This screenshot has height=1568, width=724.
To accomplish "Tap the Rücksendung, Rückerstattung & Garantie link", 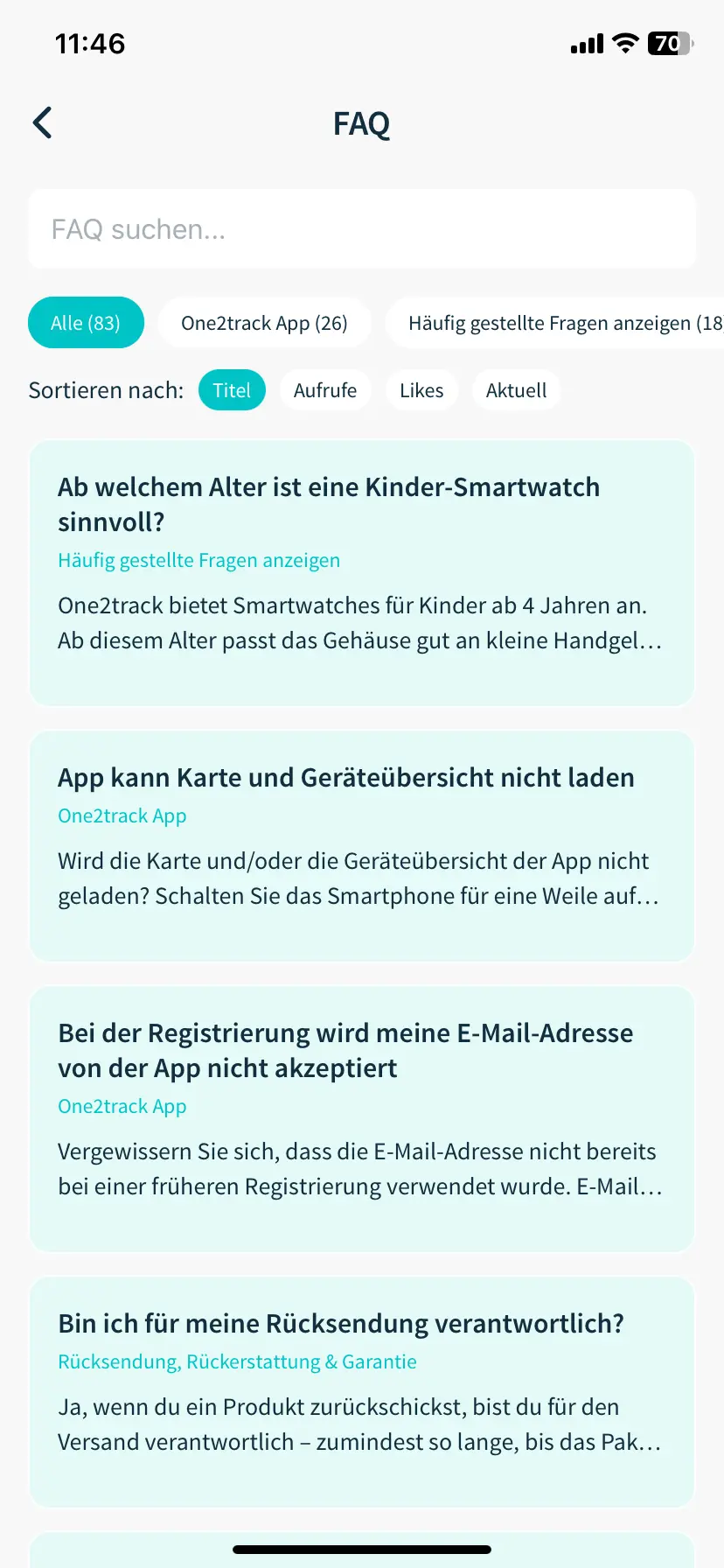I will (x=237, y=1361).
